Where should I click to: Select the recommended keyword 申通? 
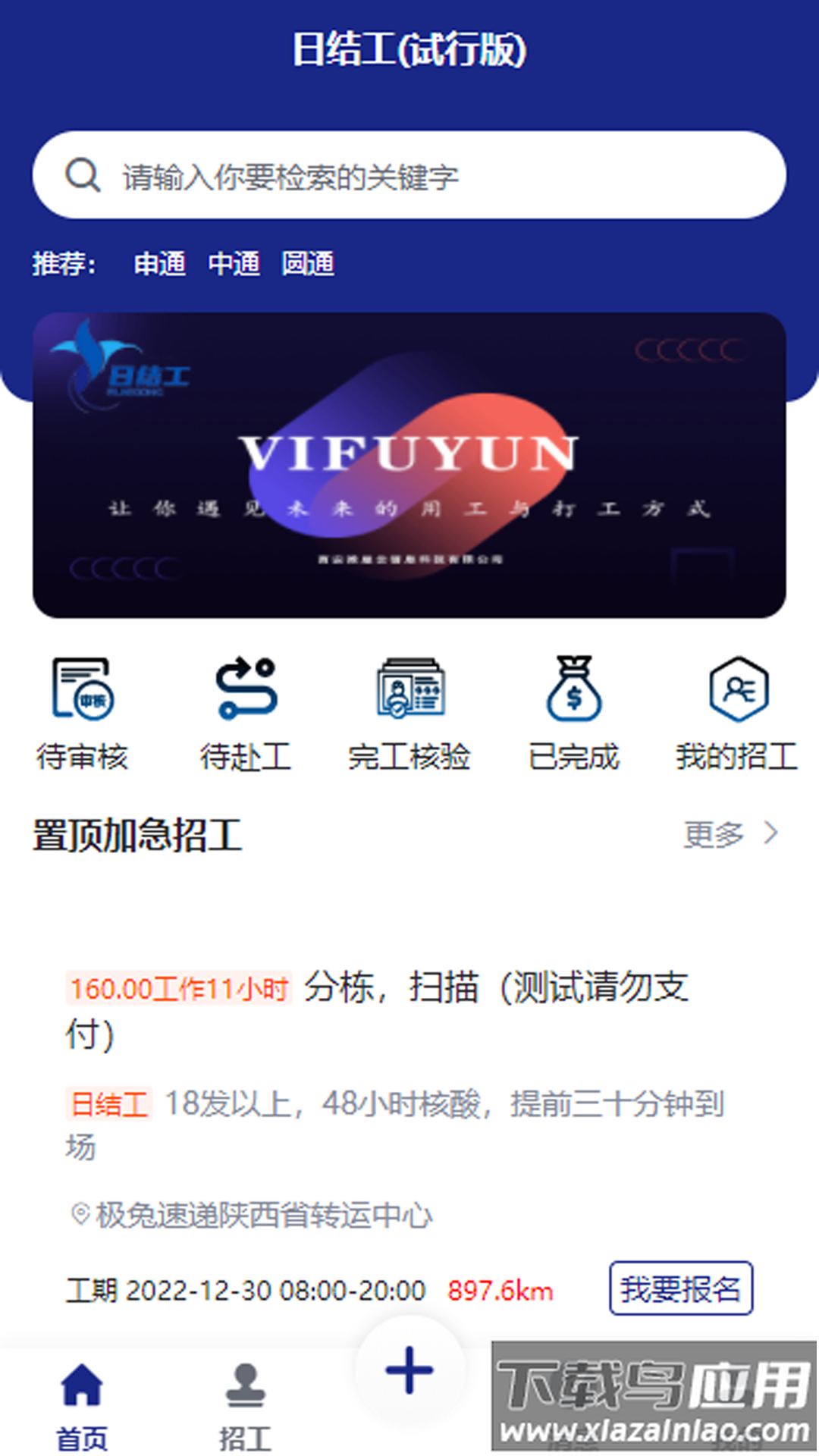point(159,264)
